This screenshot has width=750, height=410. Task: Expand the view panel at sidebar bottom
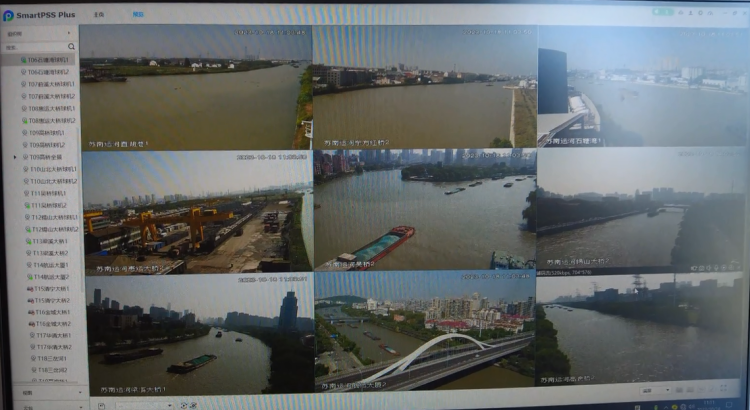coord(38,393)
